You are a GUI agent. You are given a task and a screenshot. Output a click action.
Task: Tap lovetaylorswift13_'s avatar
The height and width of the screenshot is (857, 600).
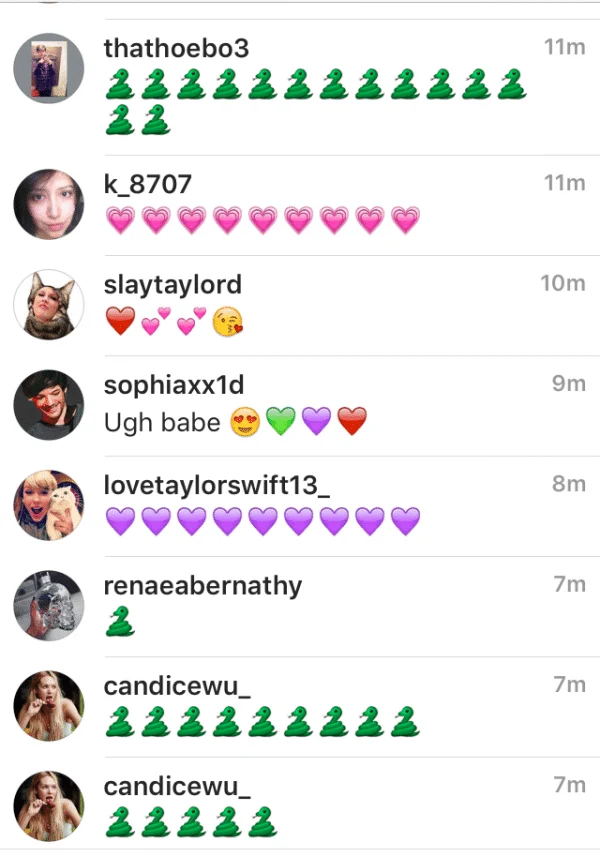[x=48, y=505]
